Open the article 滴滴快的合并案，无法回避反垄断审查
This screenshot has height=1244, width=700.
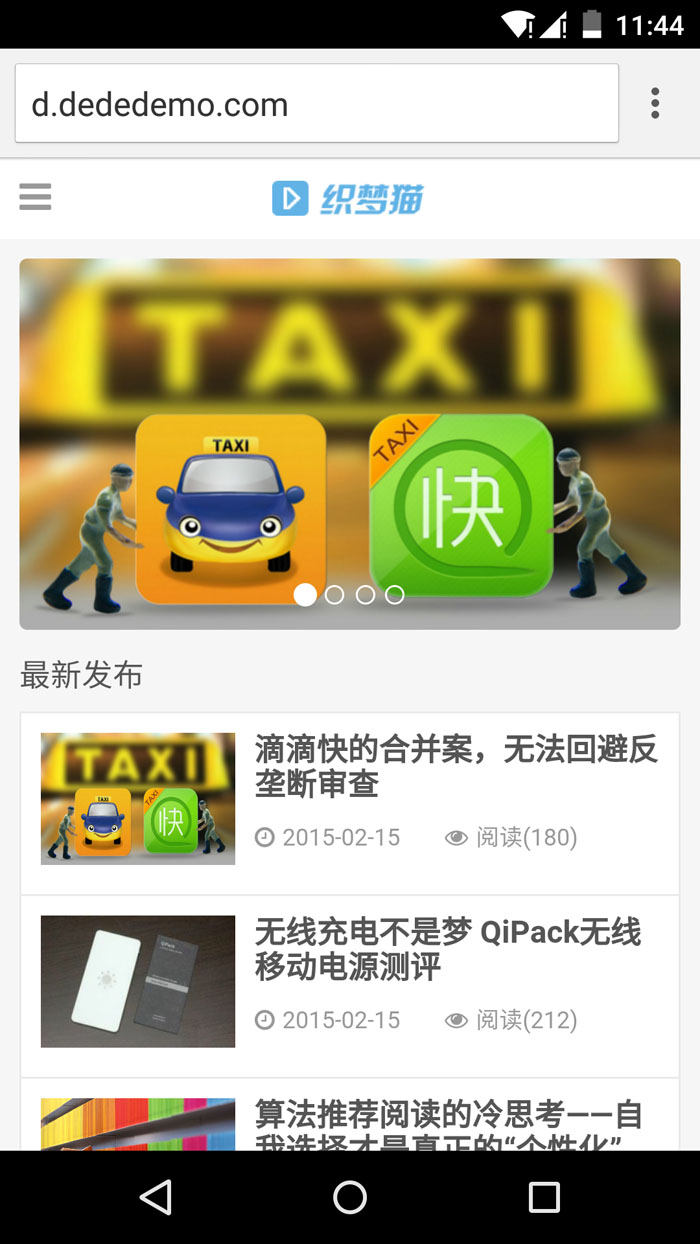tap(455, 766)
